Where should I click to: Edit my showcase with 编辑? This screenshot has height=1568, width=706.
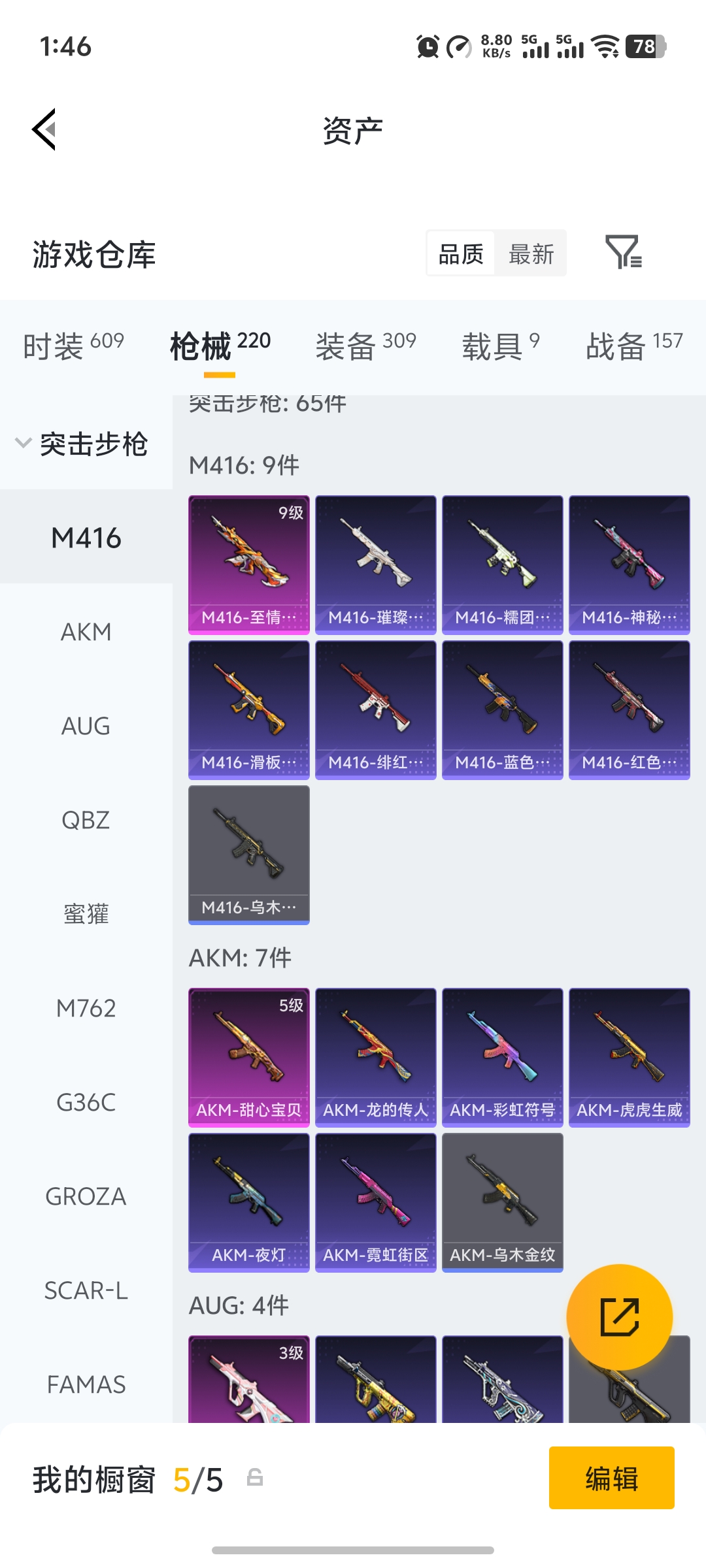point(611,1478)
